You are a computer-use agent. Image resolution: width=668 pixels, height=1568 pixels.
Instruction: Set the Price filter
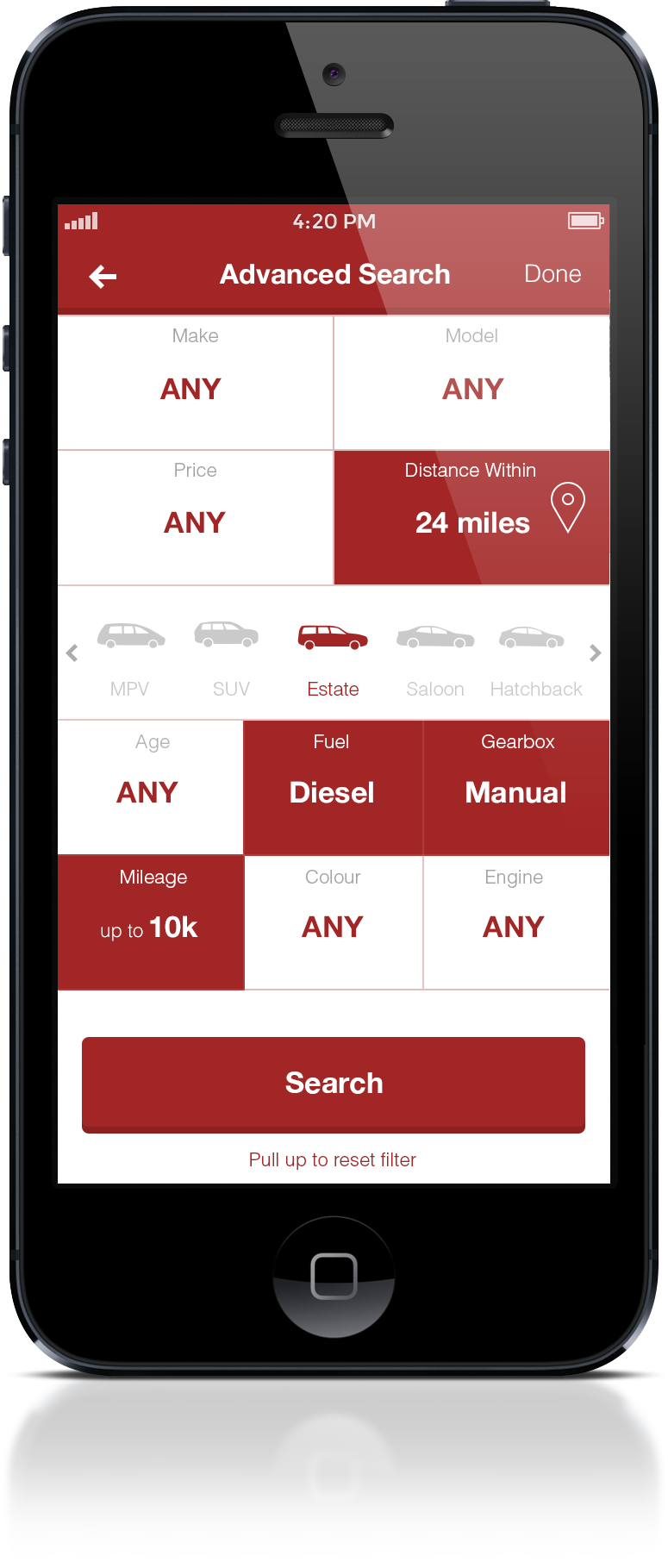point(195,516)
